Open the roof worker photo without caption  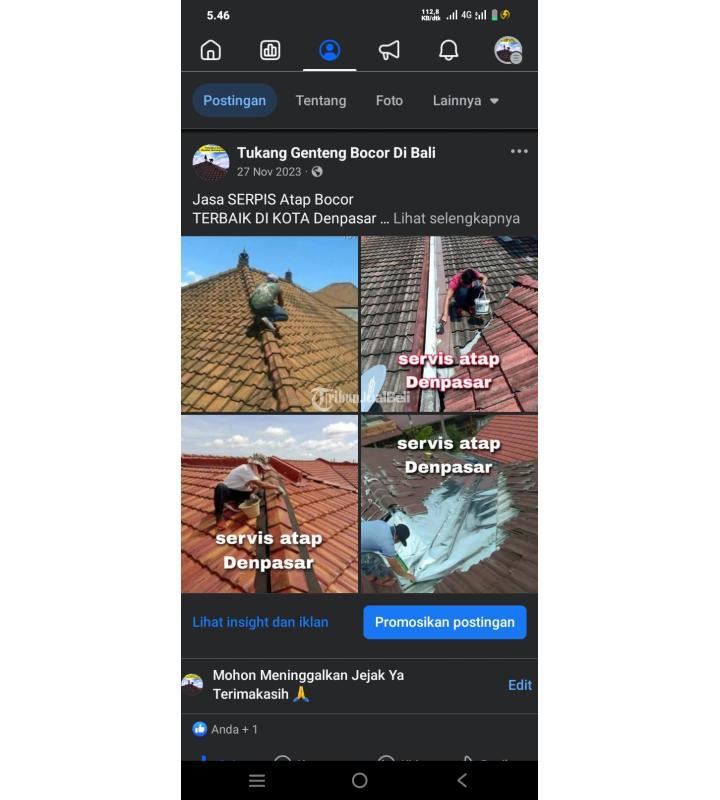pyautogui.click(x=269, y=324)
